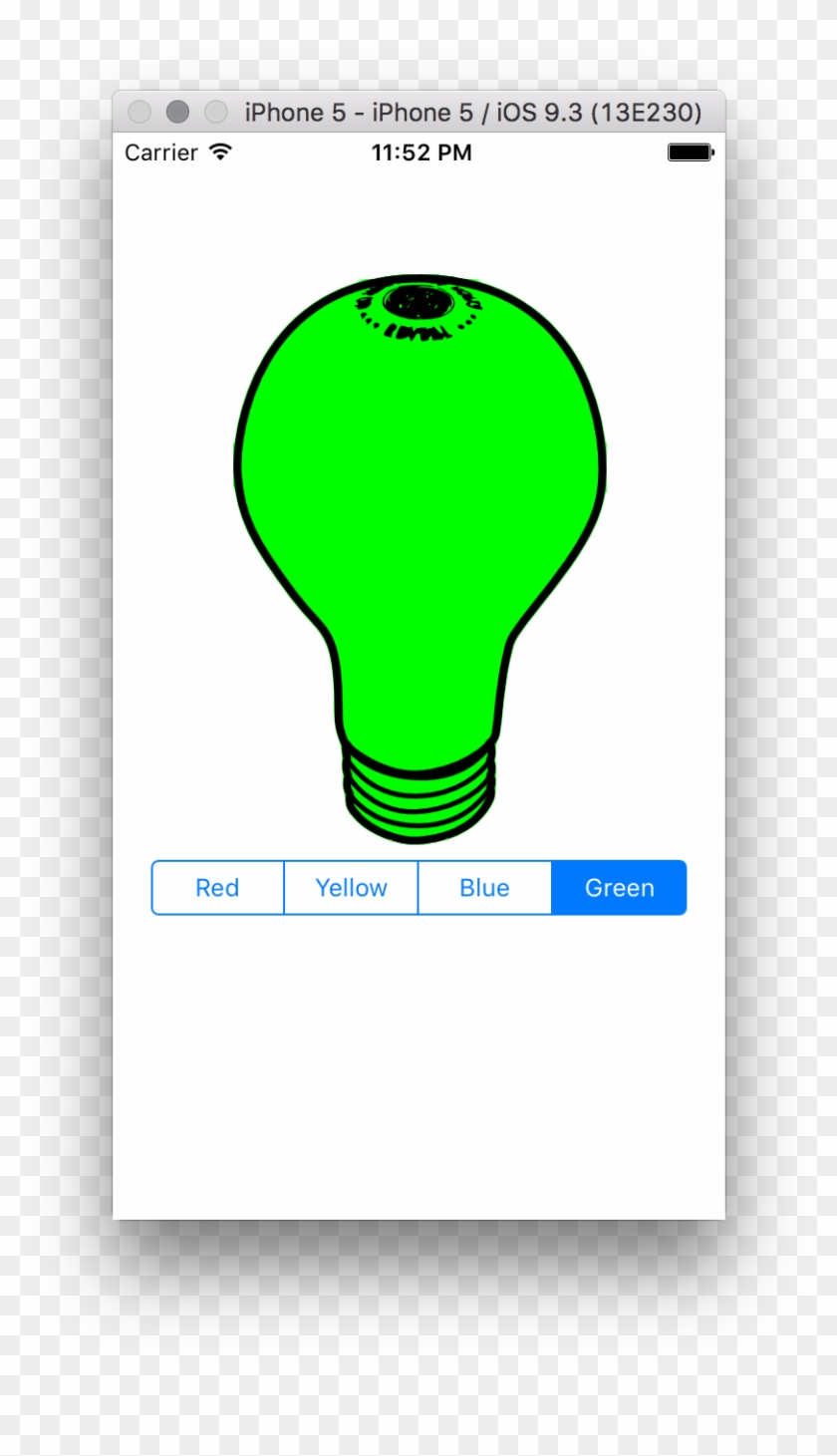Select the Blue segment of the color control
Image resolution: width=837 pixels, height=1456 pixels.
pyautogui.click(x=484, y=887)
